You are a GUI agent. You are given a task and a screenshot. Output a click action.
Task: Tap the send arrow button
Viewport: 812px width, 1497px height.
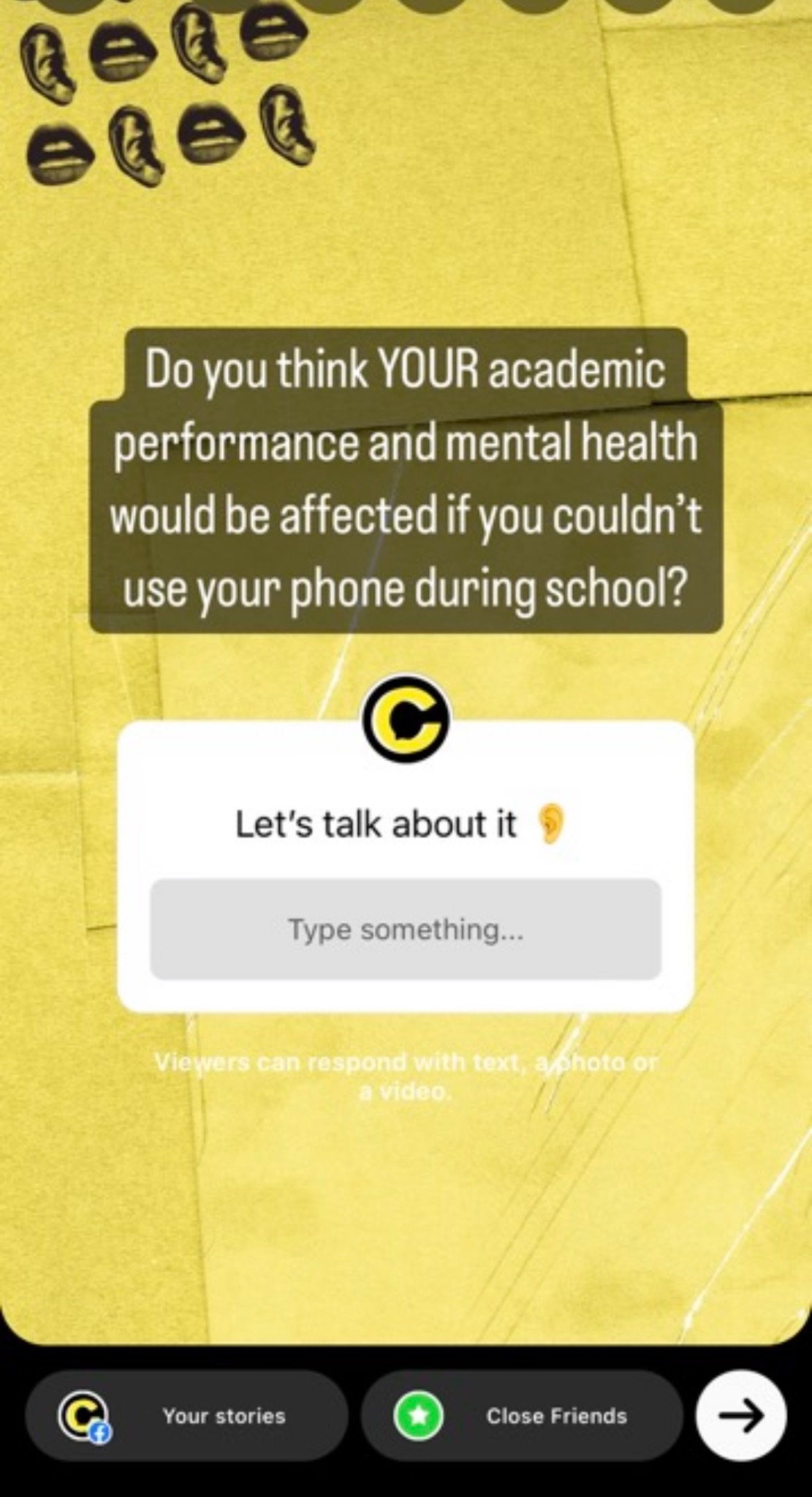[740, 1416]
